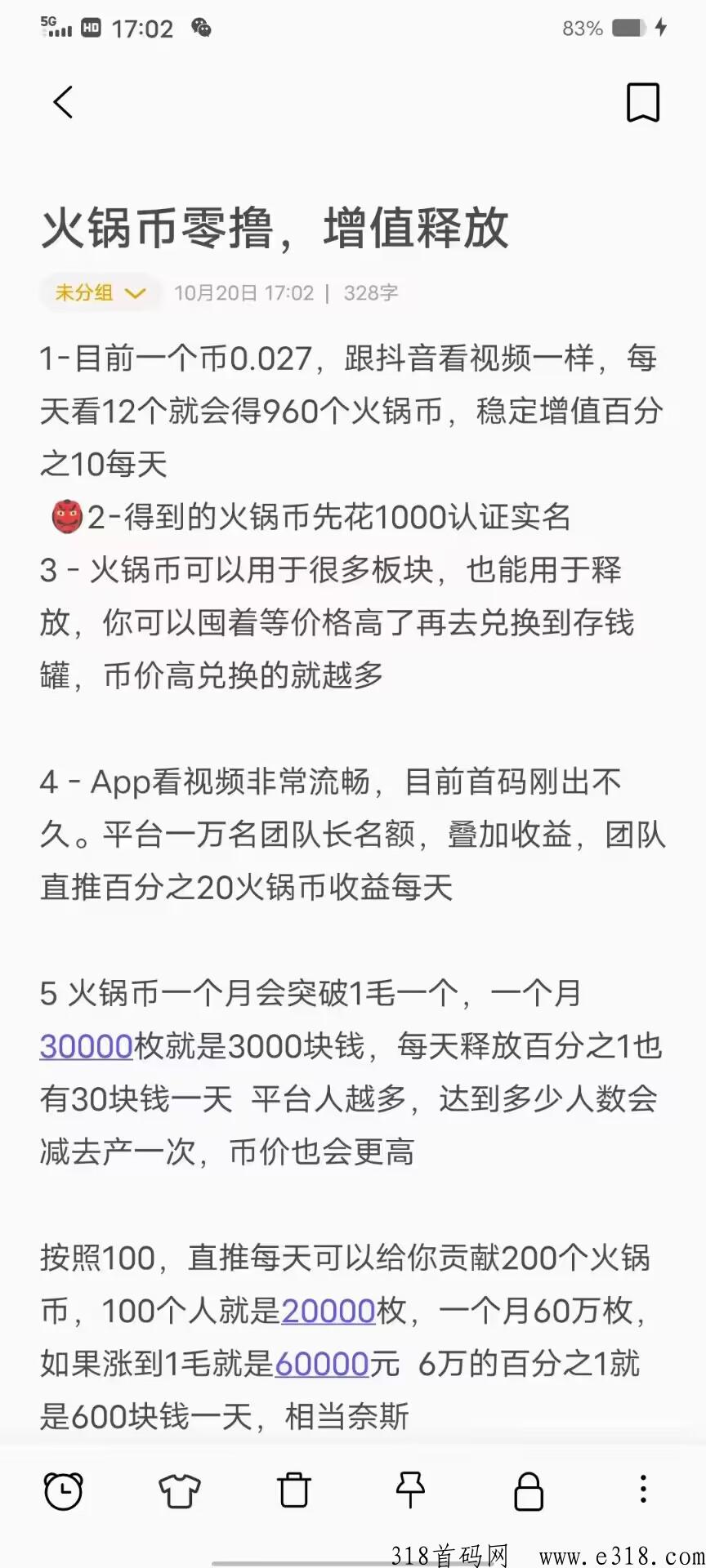This screenshot has width=706, height=1568.
Task: Tap the underlined 30000 link
Action: pos(86,1046)
